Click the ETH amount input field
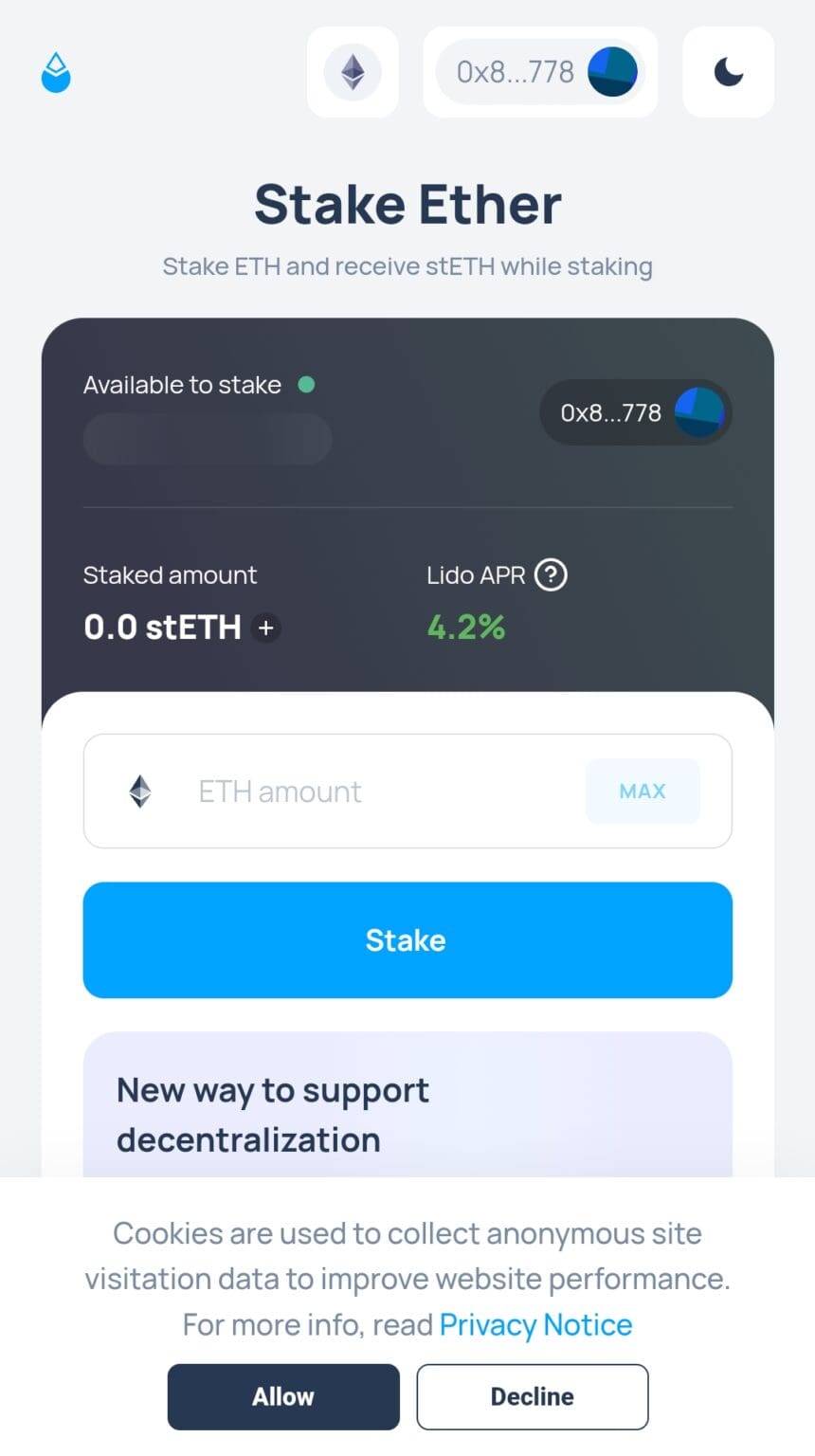This screenshot has height=1456, width=815. pyautogui.click(x=360, y=791)
